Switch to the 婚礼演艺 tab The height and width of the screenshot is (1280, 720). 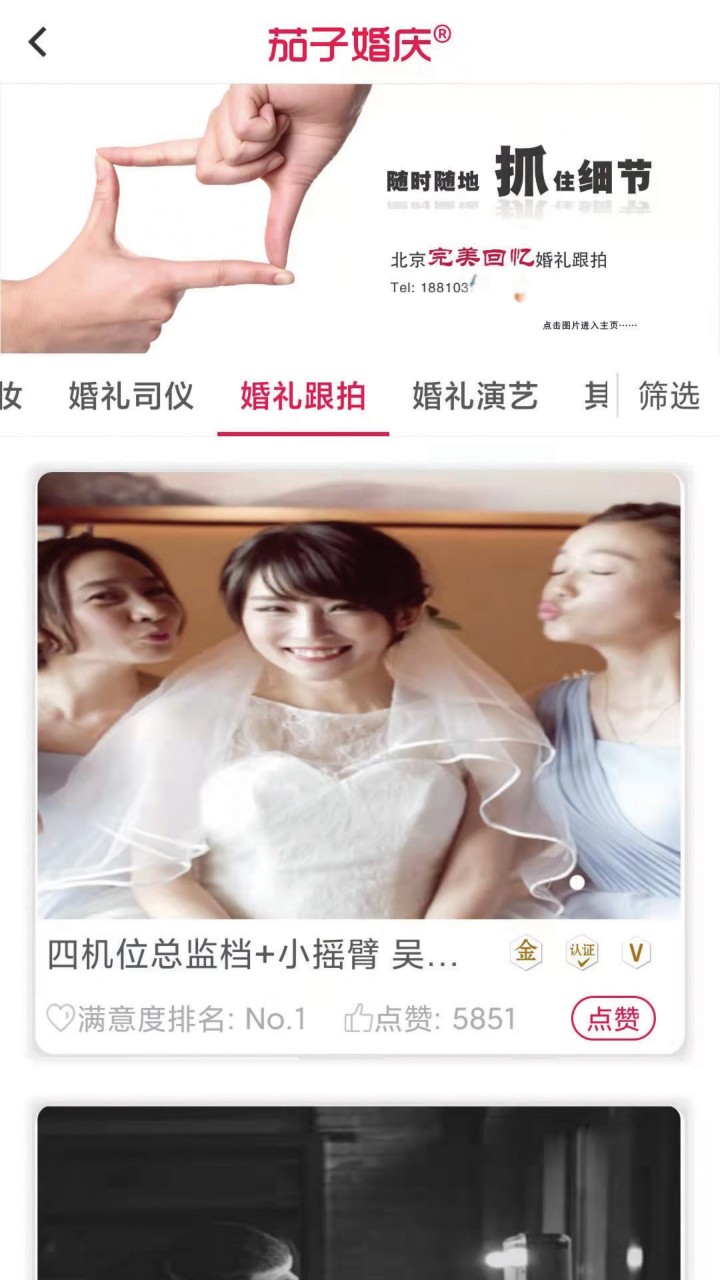[475, 397]
